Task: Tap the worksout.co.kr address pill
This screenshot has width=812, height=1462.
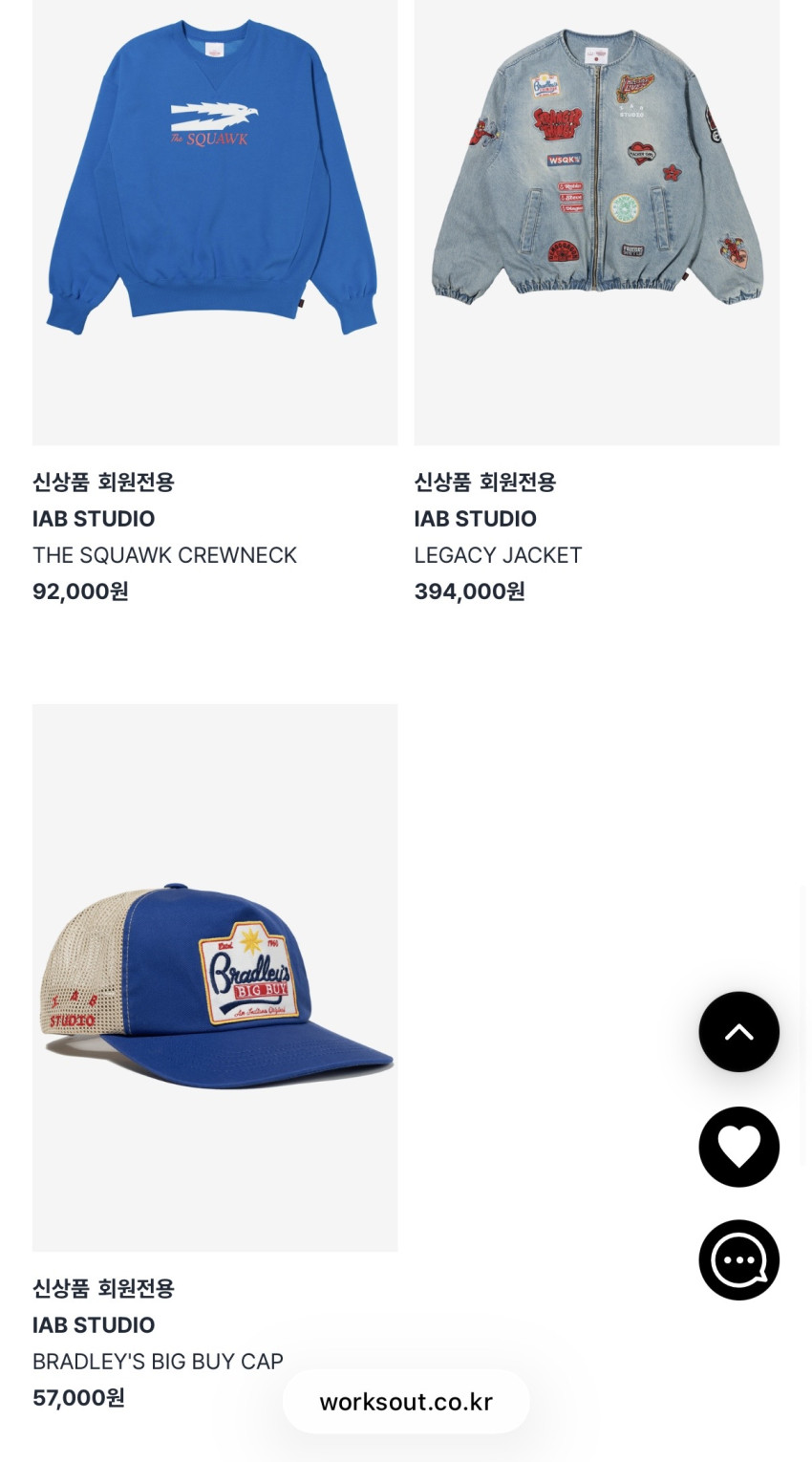Action: coord(406,1402)
